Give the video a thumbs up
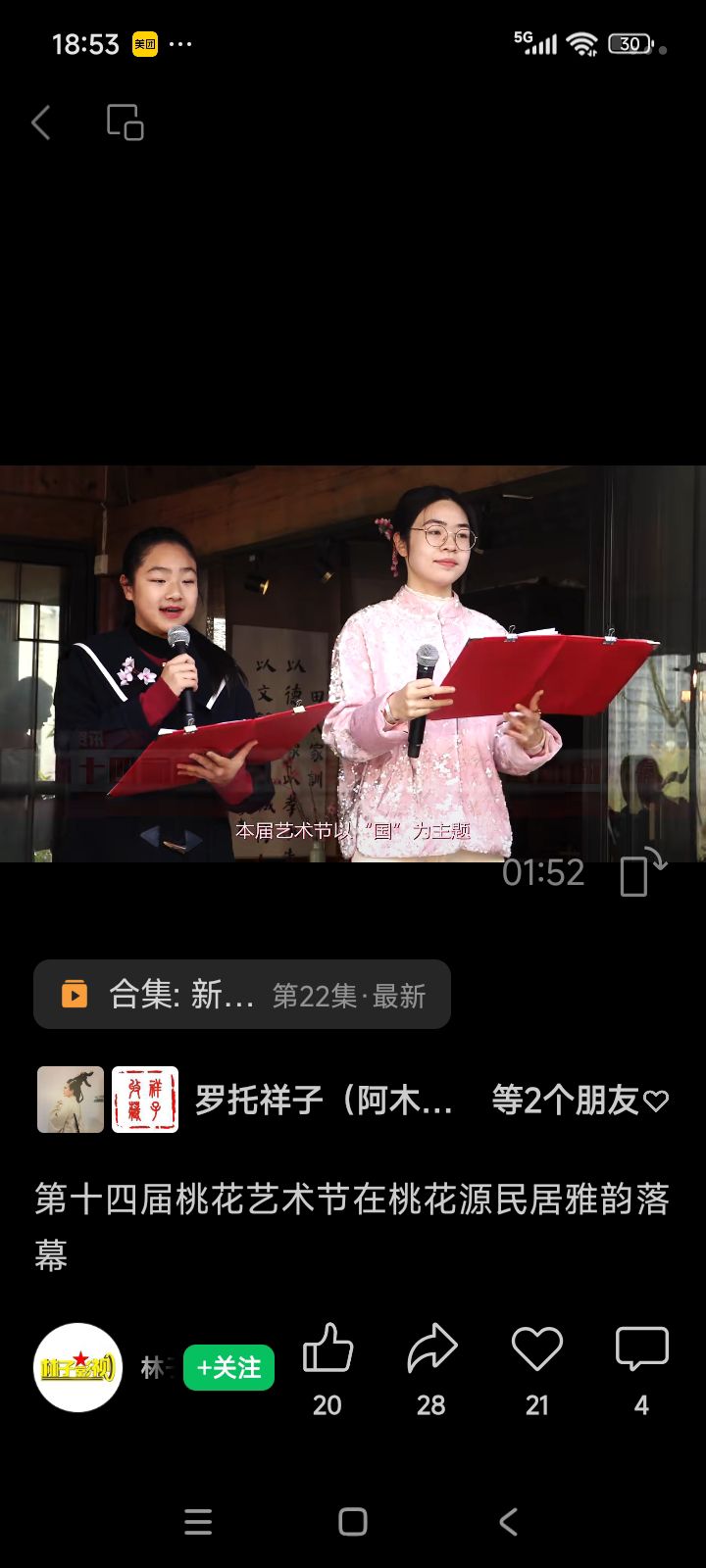This screenshot has height=1568, width=706. coord(328,1350)
